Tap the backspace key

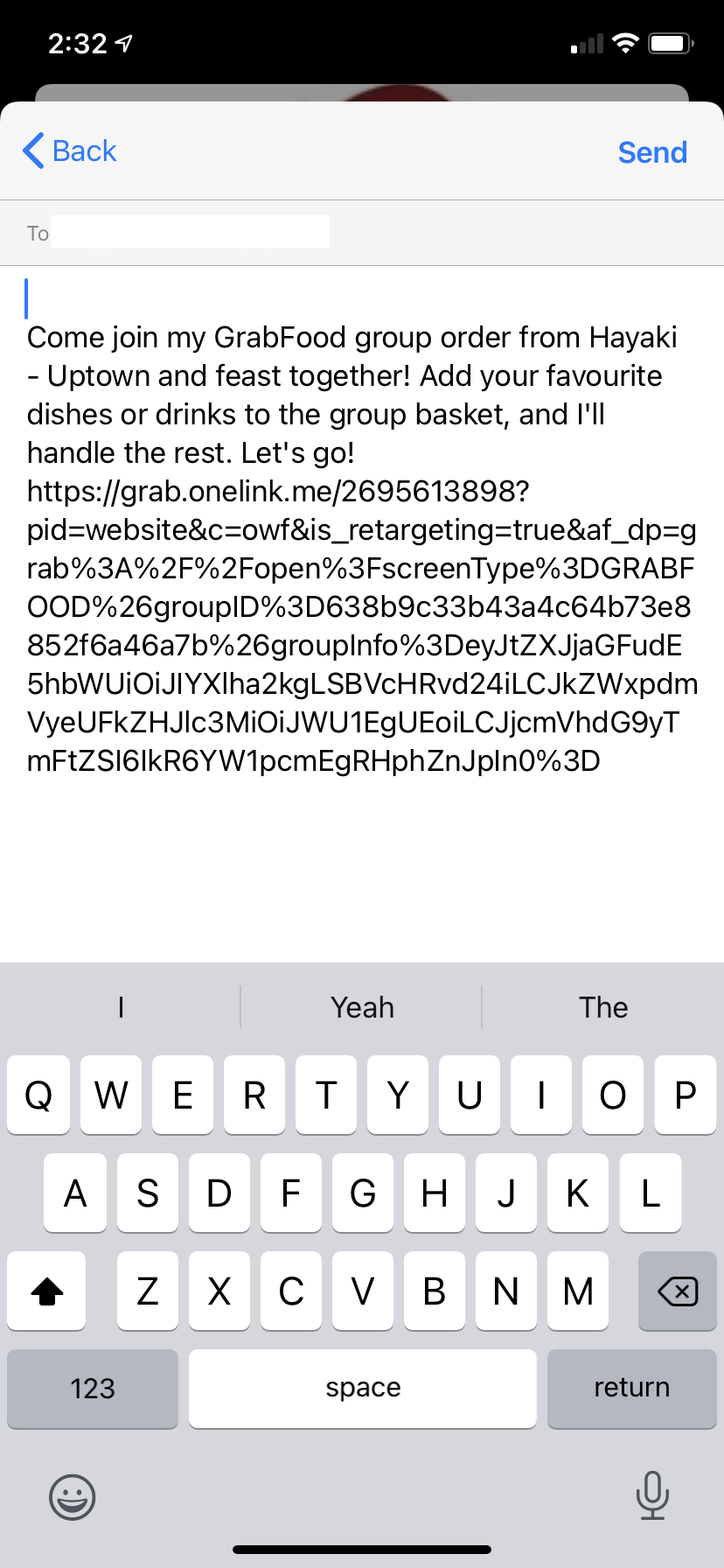click(677, 1291)
